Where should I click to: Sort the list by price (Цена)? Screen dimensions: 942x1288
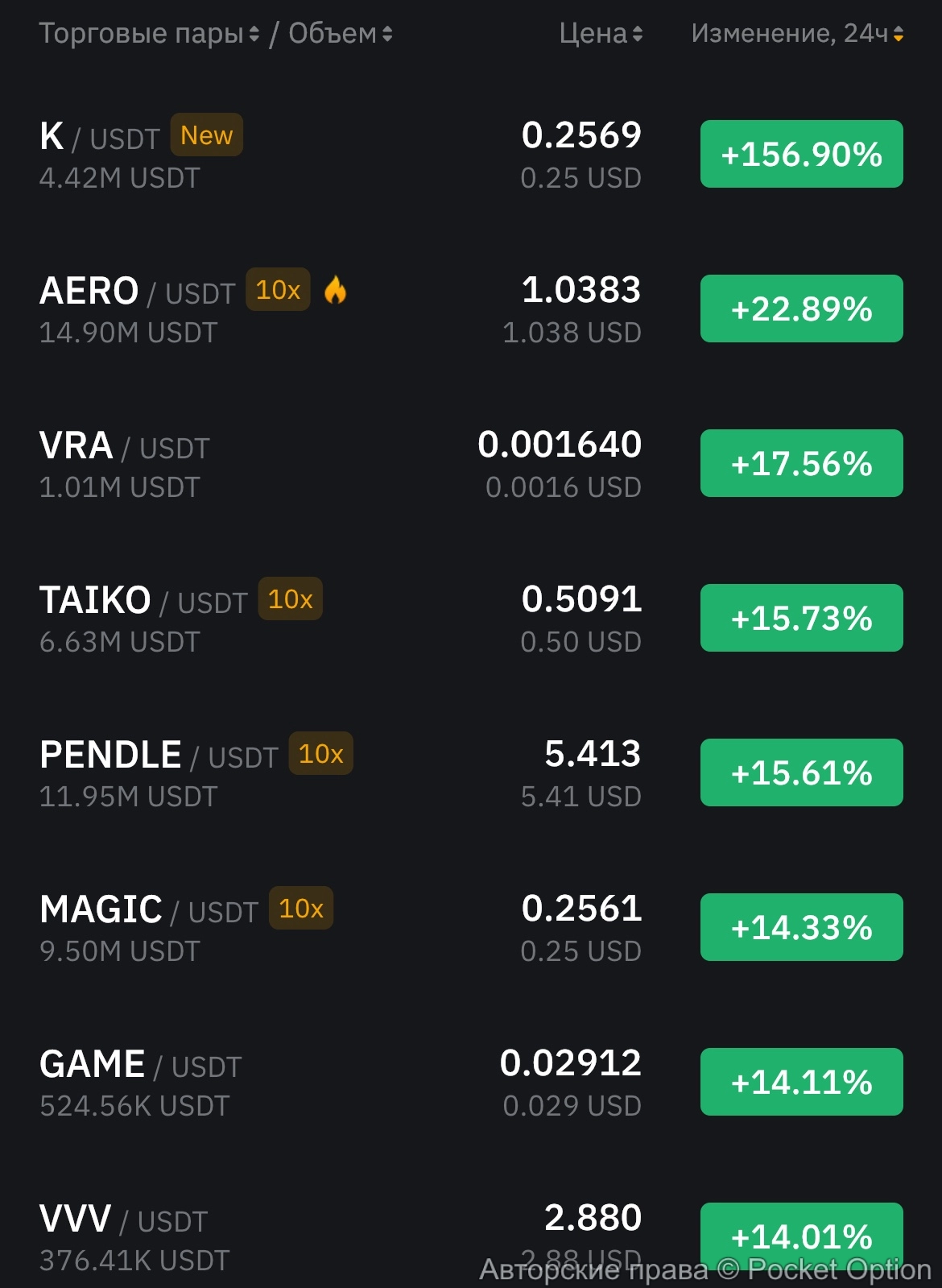click(601, 34)
